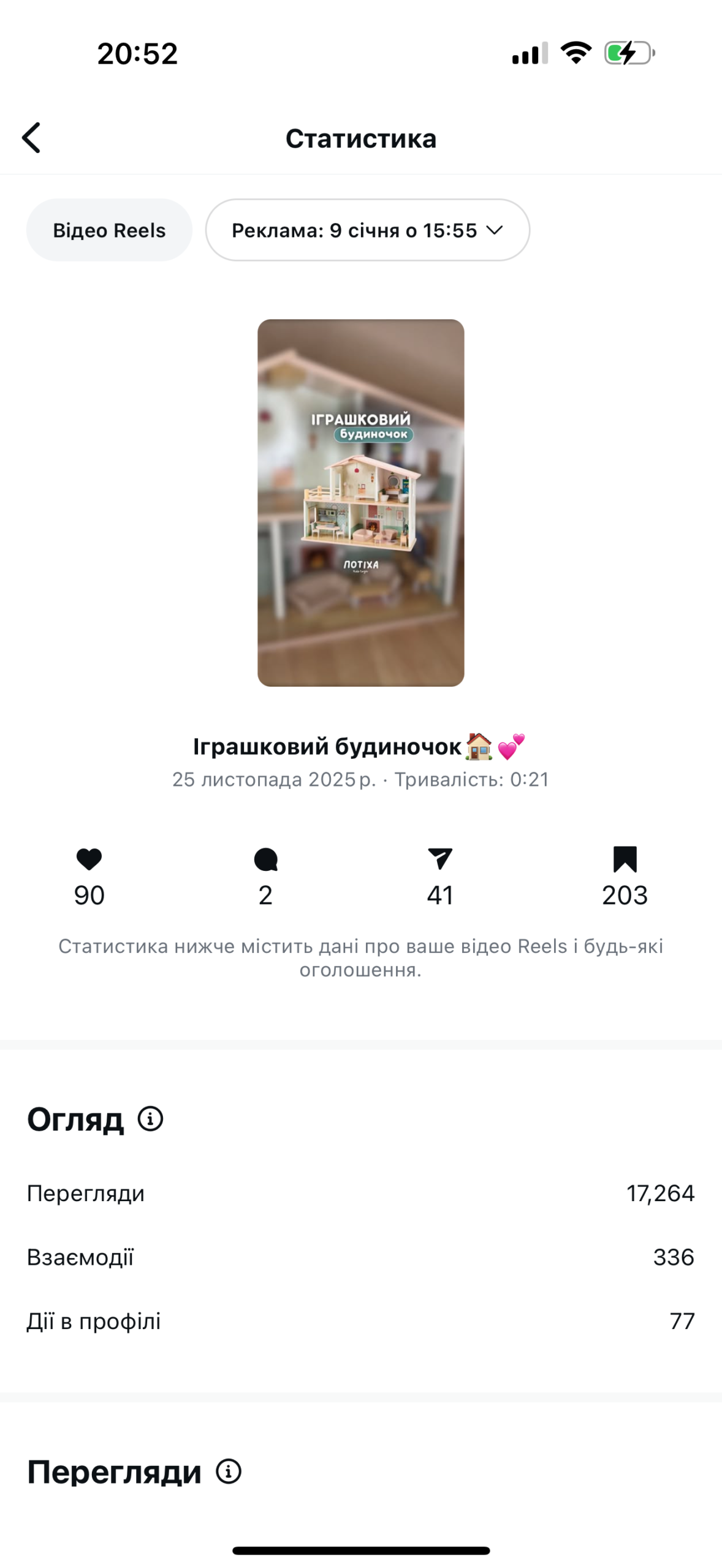Viewport: 722px width, 1568px height.
Task: Go back from the Статистика screen
Action: 32,137
